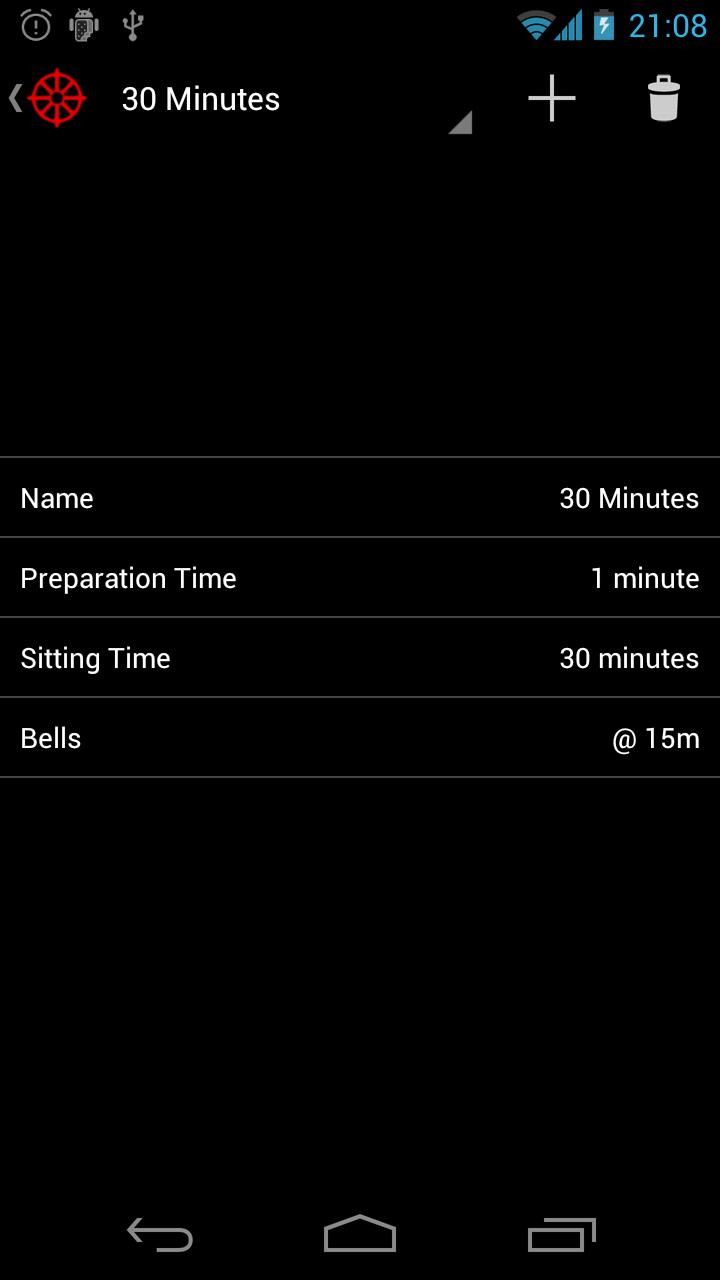Delete this session with the trash icon
This screenshot has height=1280, width=720.
[x=663, y=98]
